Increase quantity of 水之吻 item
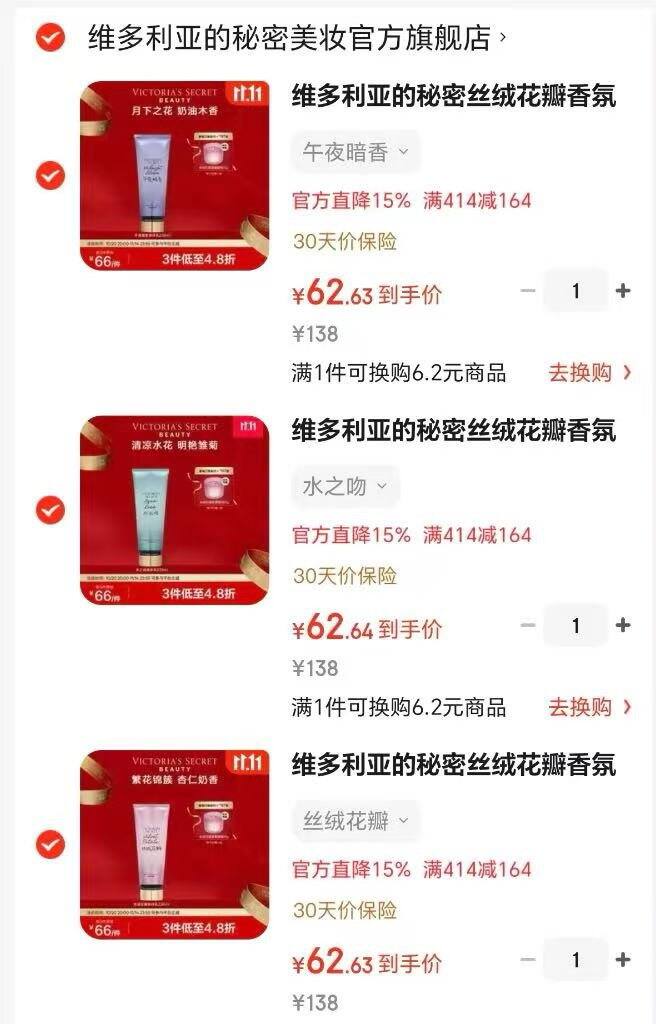 623,625
